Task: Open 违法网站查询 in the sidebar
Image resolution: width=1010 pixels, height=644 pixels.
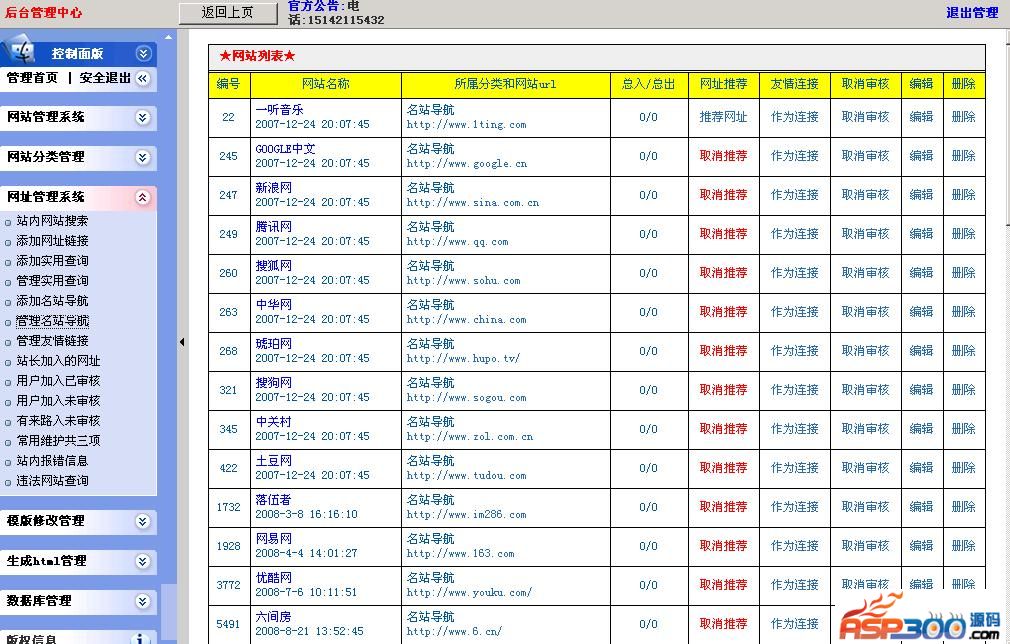Action: point(52,481)
